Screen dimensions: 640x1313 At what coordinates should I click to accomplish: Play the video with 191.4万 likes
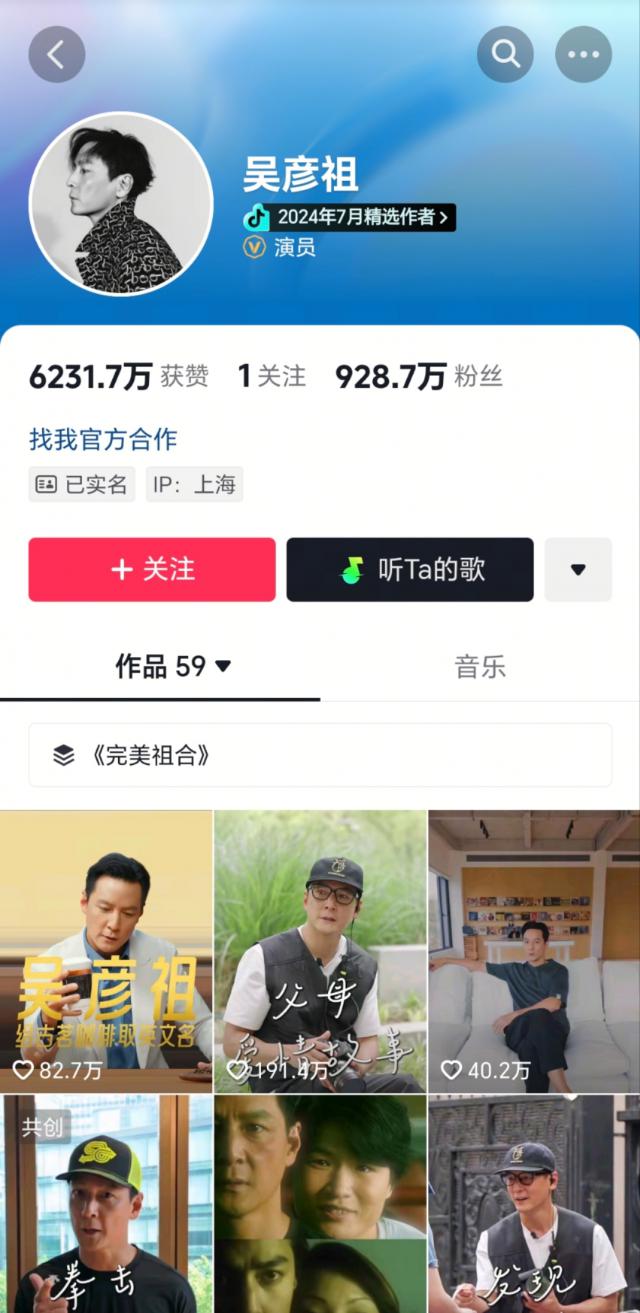pyautogui.click(x=320, y=950)
